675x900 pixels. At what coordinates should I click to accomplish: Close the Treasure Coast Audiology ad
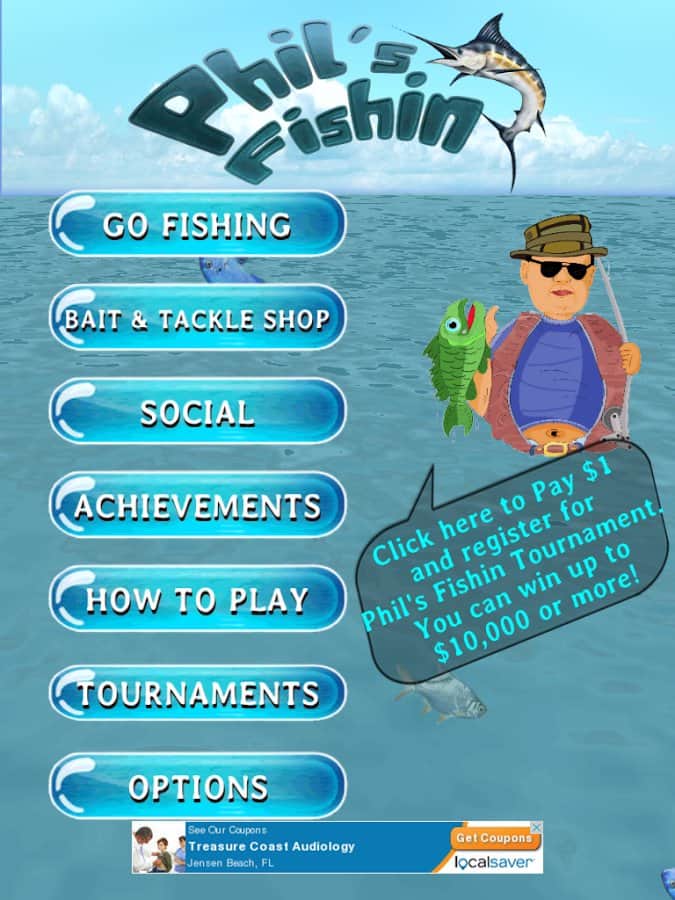click(x=536, y=828)
